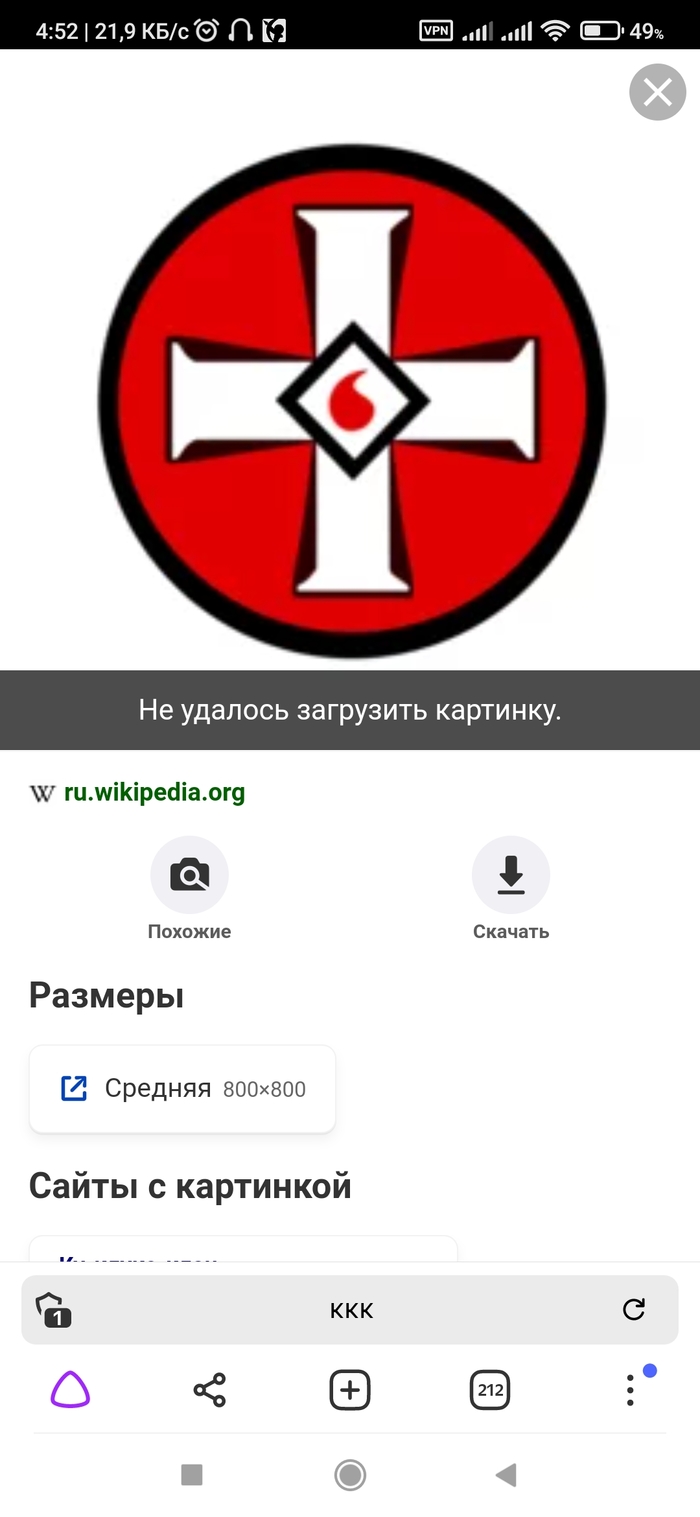Open the browser overflow menu

coord(630,1390)
